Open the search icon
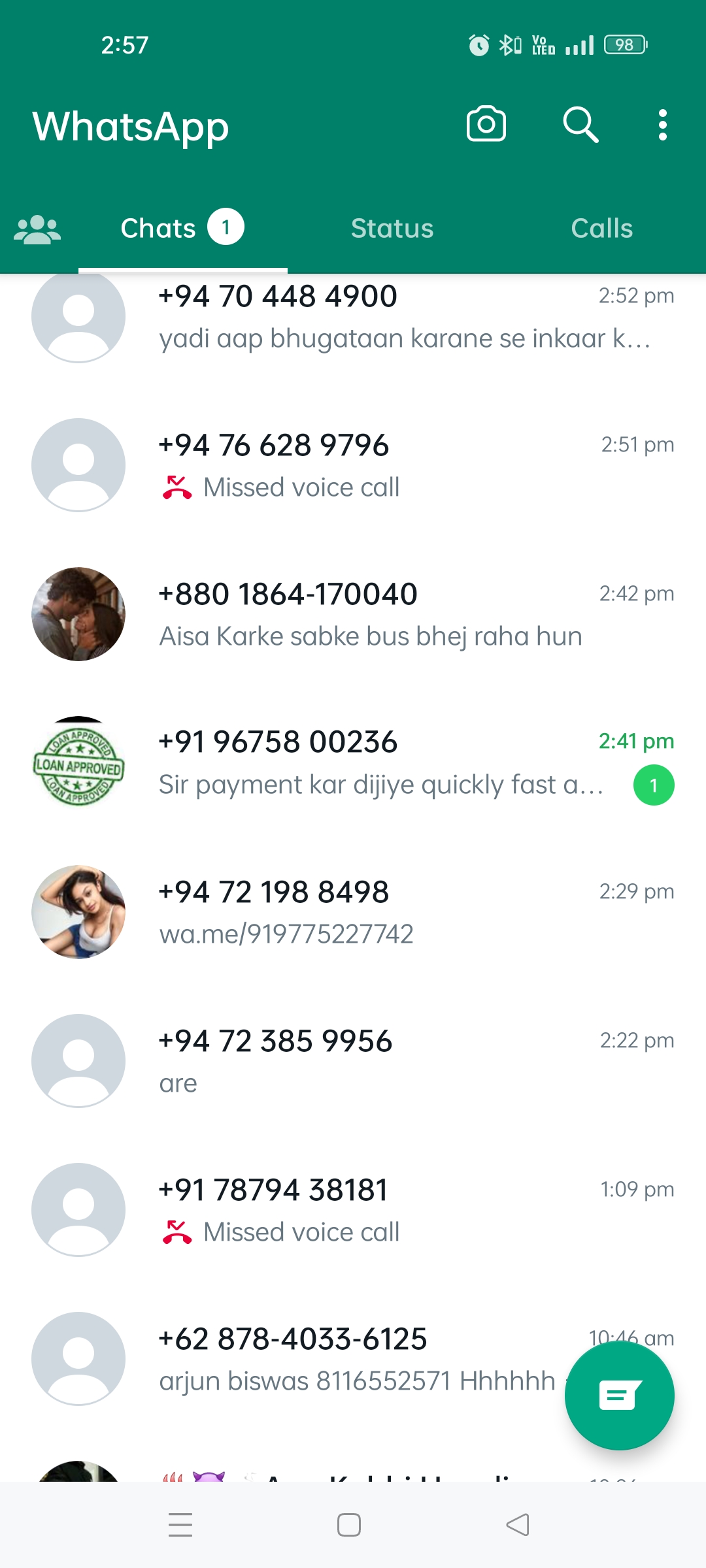Image resolution: width=706 pixels, height=1568 pixels. pyautogui.click(x=580, y=124)
